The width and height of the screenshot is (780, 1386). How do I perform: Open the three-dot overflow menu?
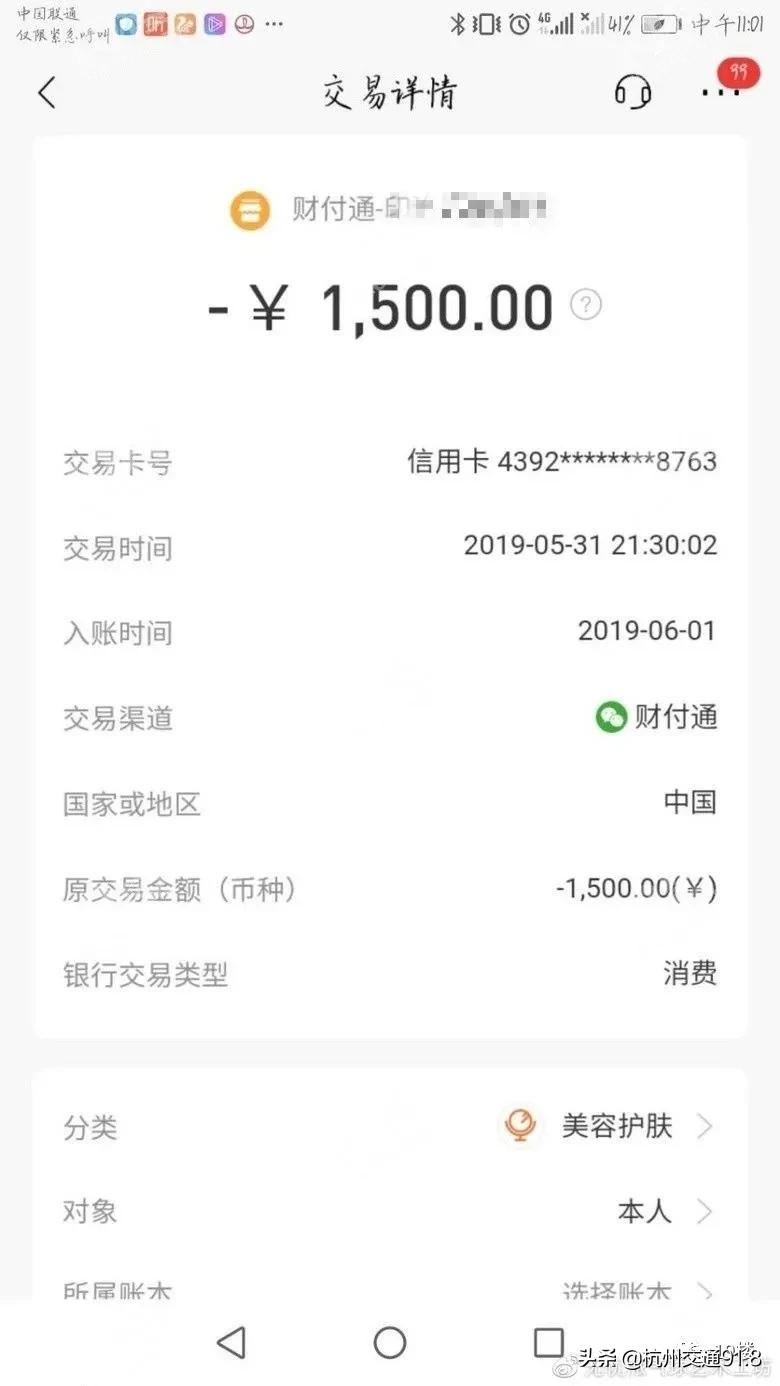tap(720, 91)
